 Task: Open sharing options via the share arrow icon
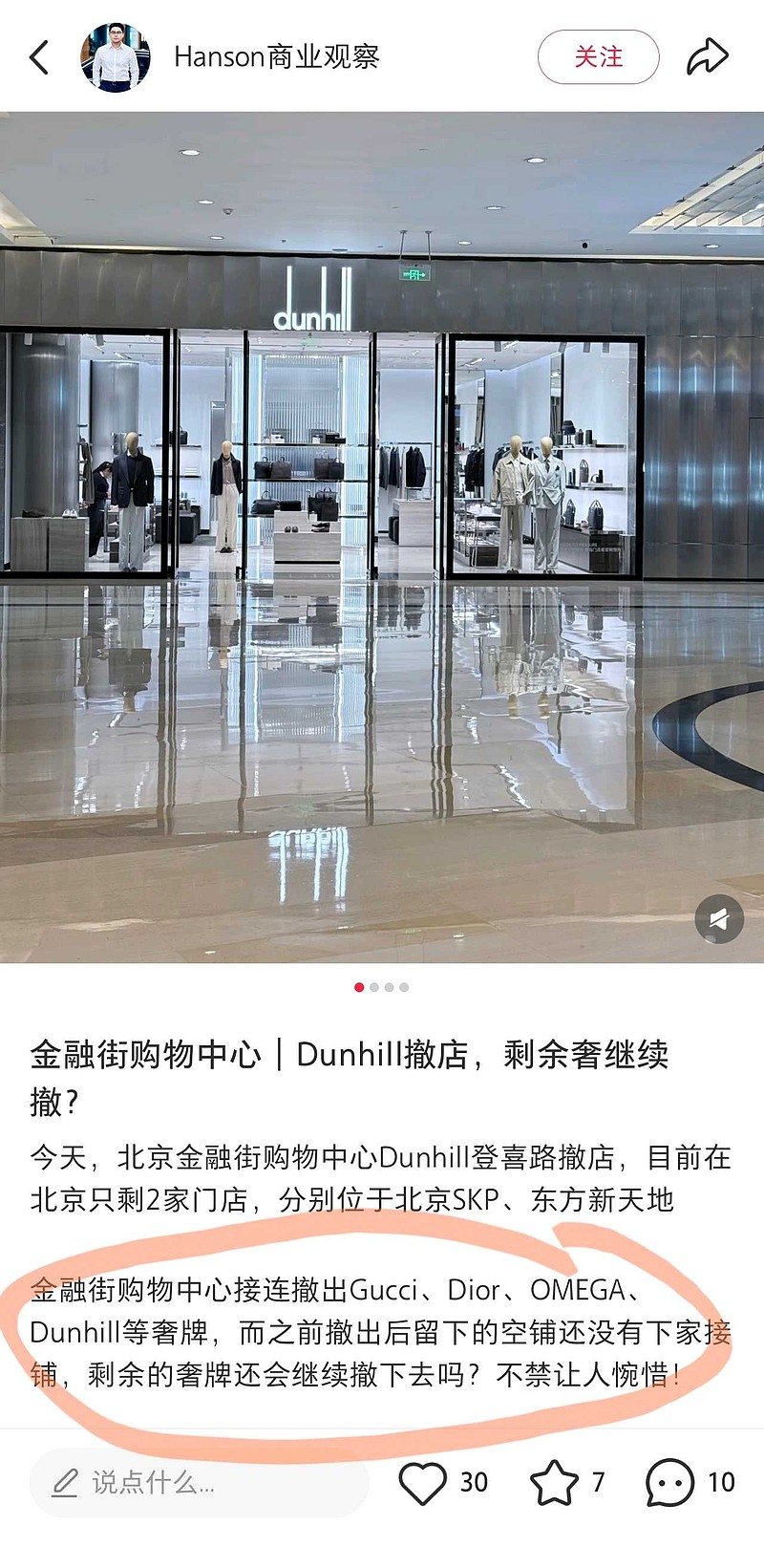708,55
